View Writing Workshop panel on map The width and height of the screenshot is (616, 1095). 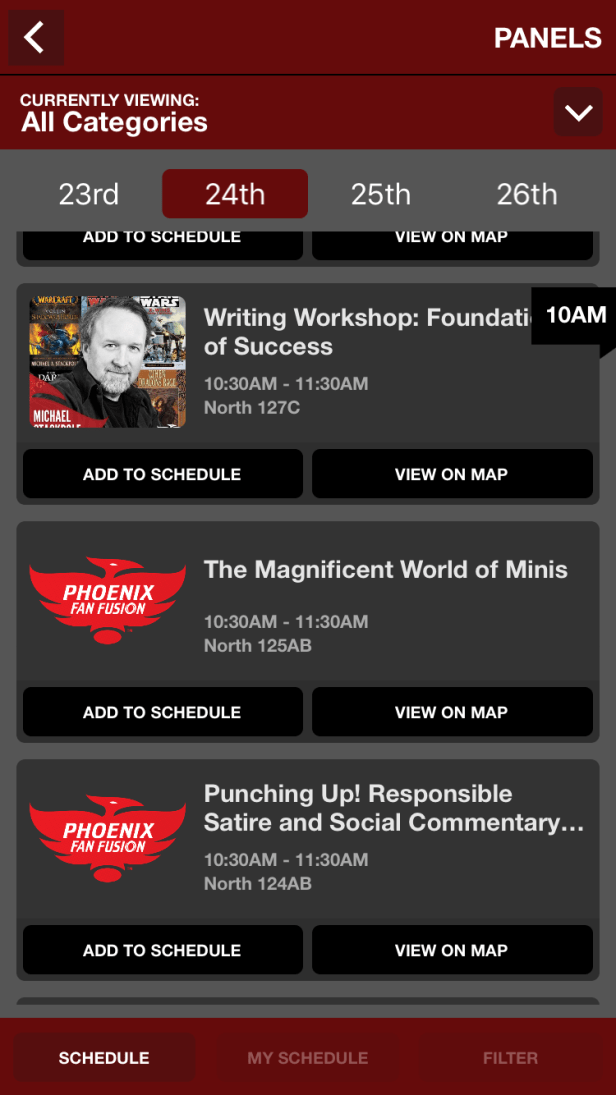tap(451, 474)
